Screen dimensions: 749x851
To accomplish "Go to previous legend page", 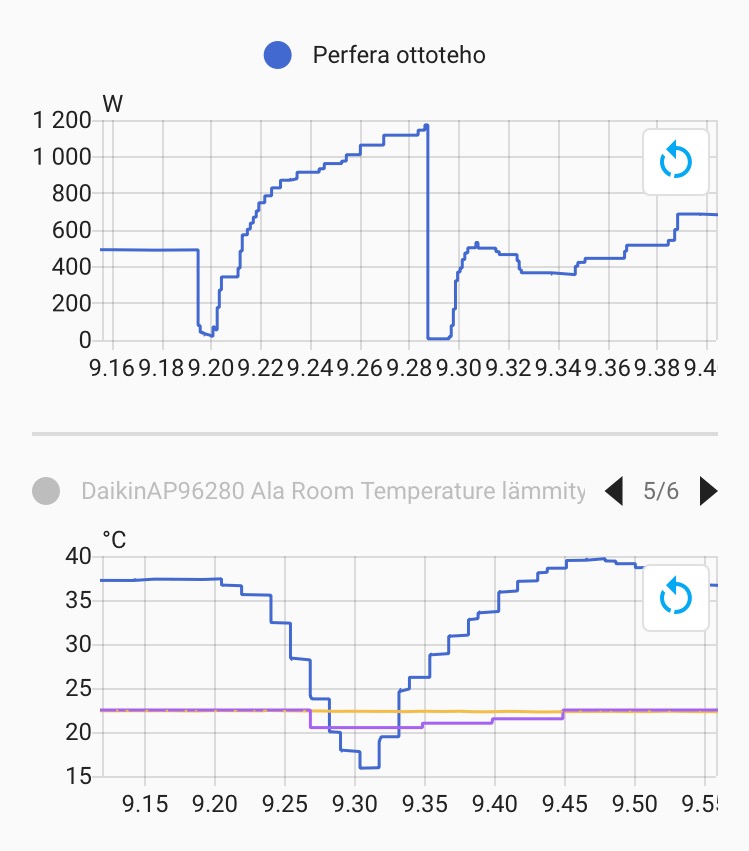I will 614,491.
